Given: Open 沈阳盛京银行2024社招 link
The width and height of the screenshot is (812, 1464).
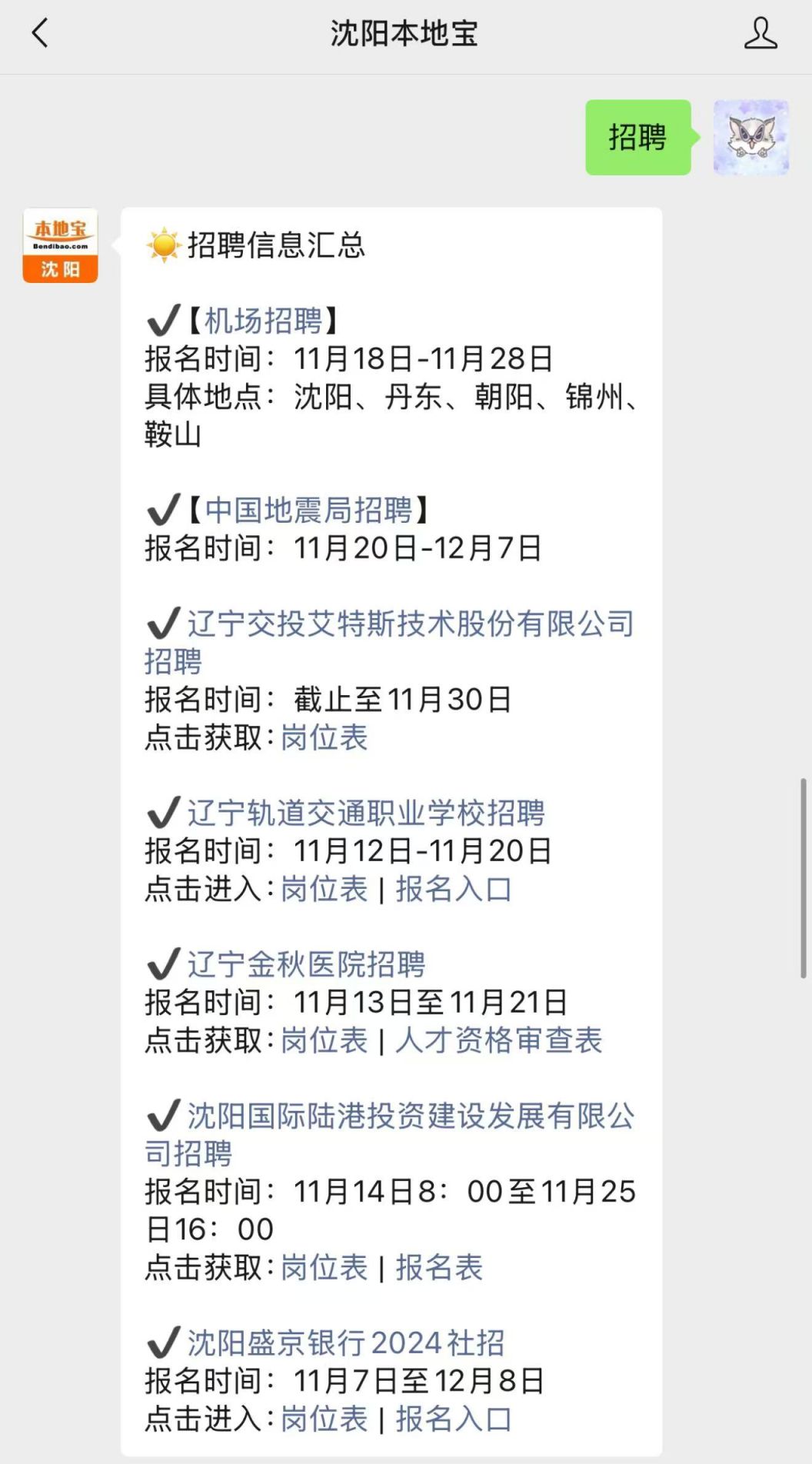Looking at the screenshot, I should tap(346, 1343).
